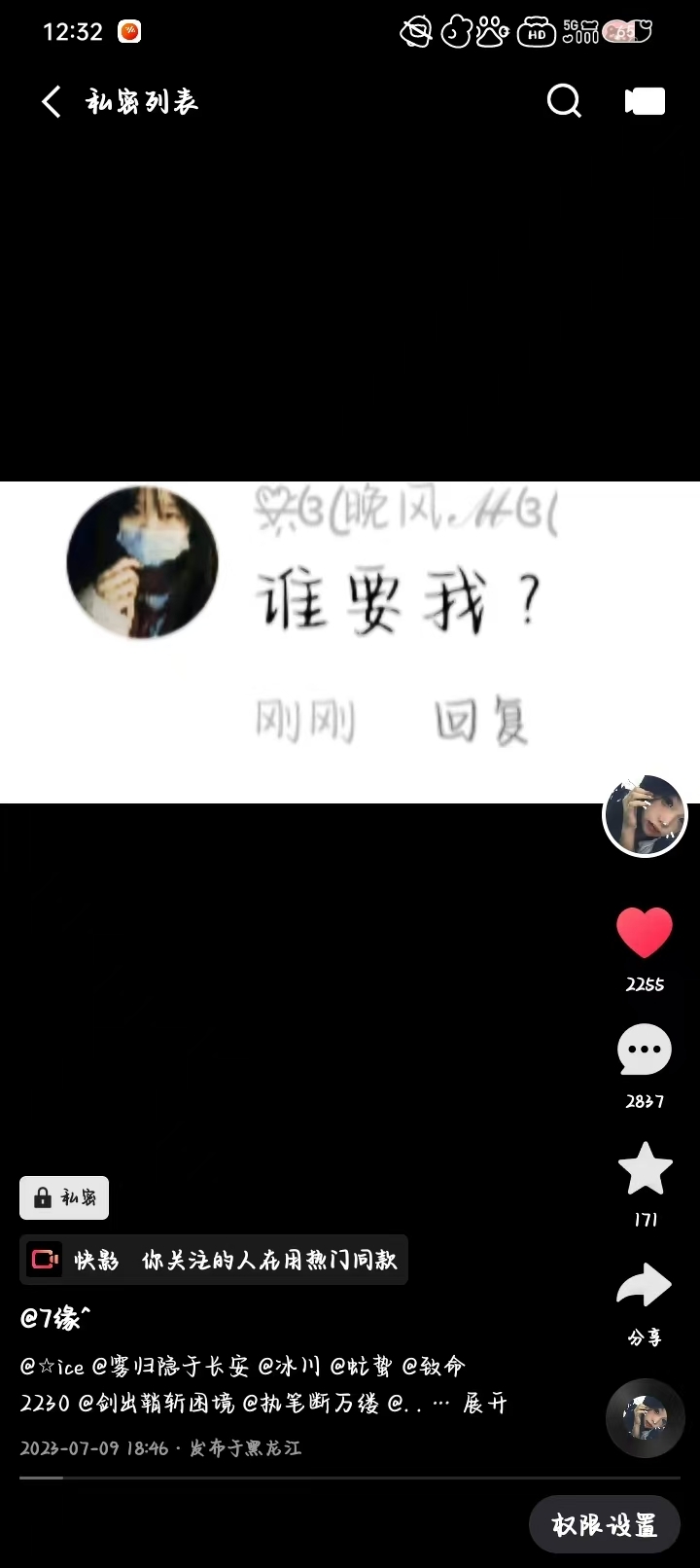Open the comments section

click(645, 1051)
